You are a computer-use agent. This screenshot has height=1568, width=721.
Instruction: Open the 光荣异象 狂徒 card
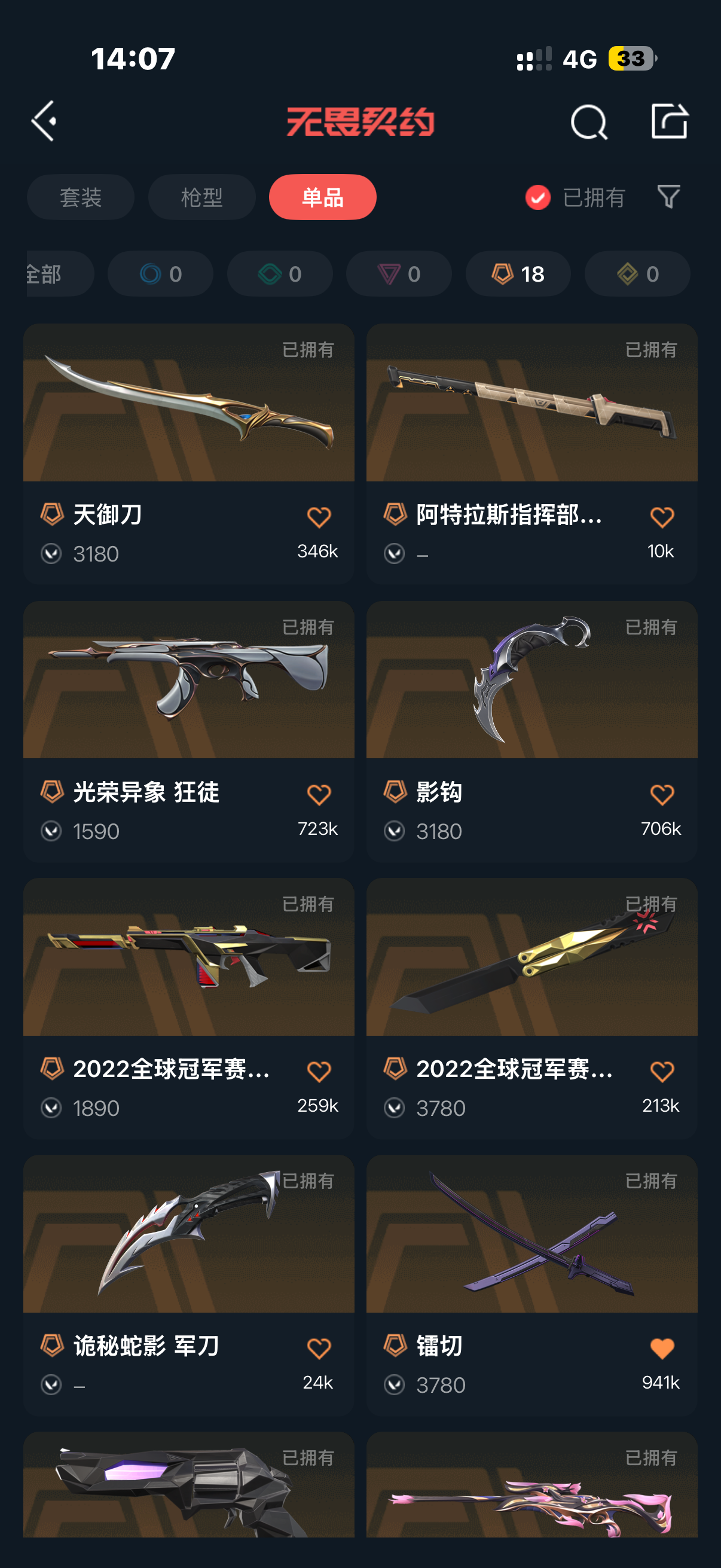point(188,700)
